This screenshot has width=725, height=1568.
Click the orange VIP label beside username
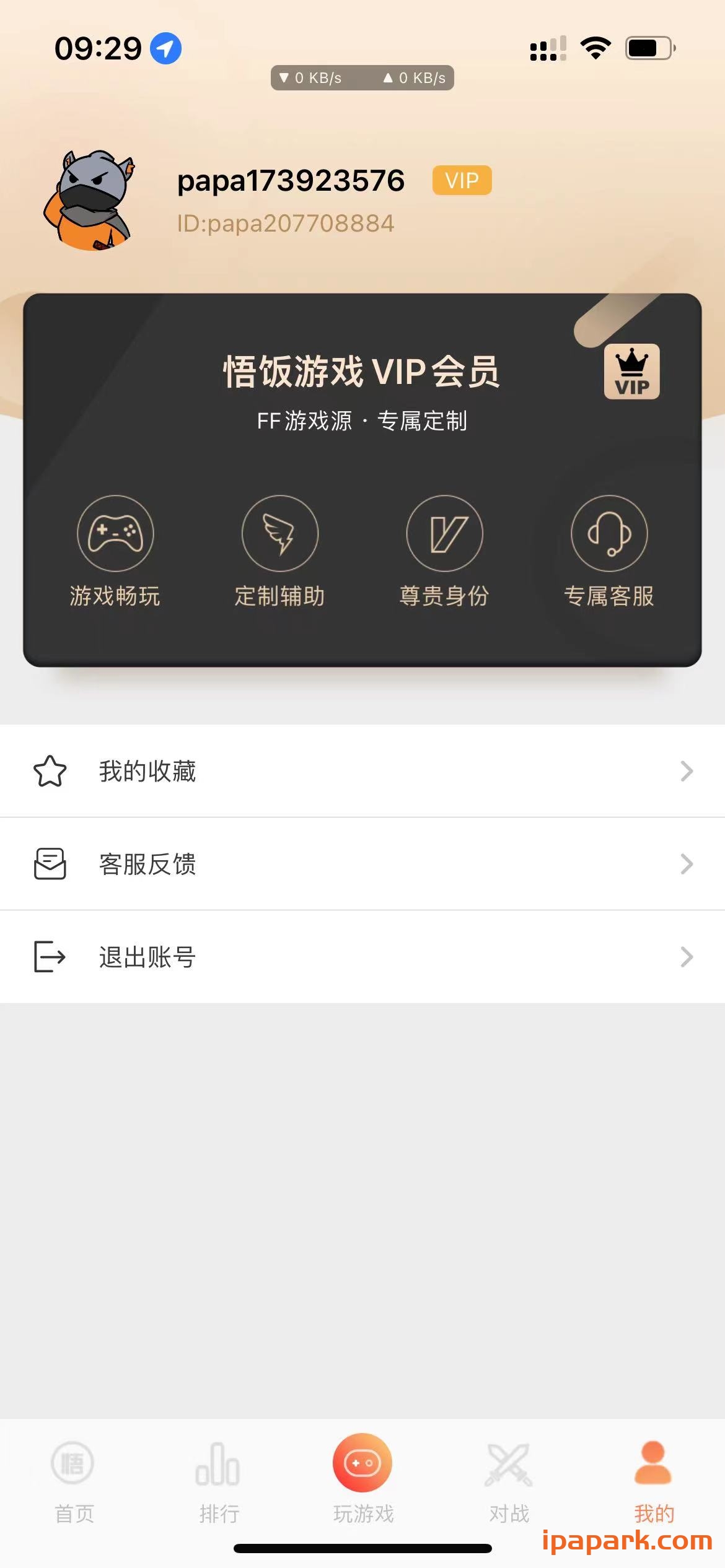coord(461,180)
